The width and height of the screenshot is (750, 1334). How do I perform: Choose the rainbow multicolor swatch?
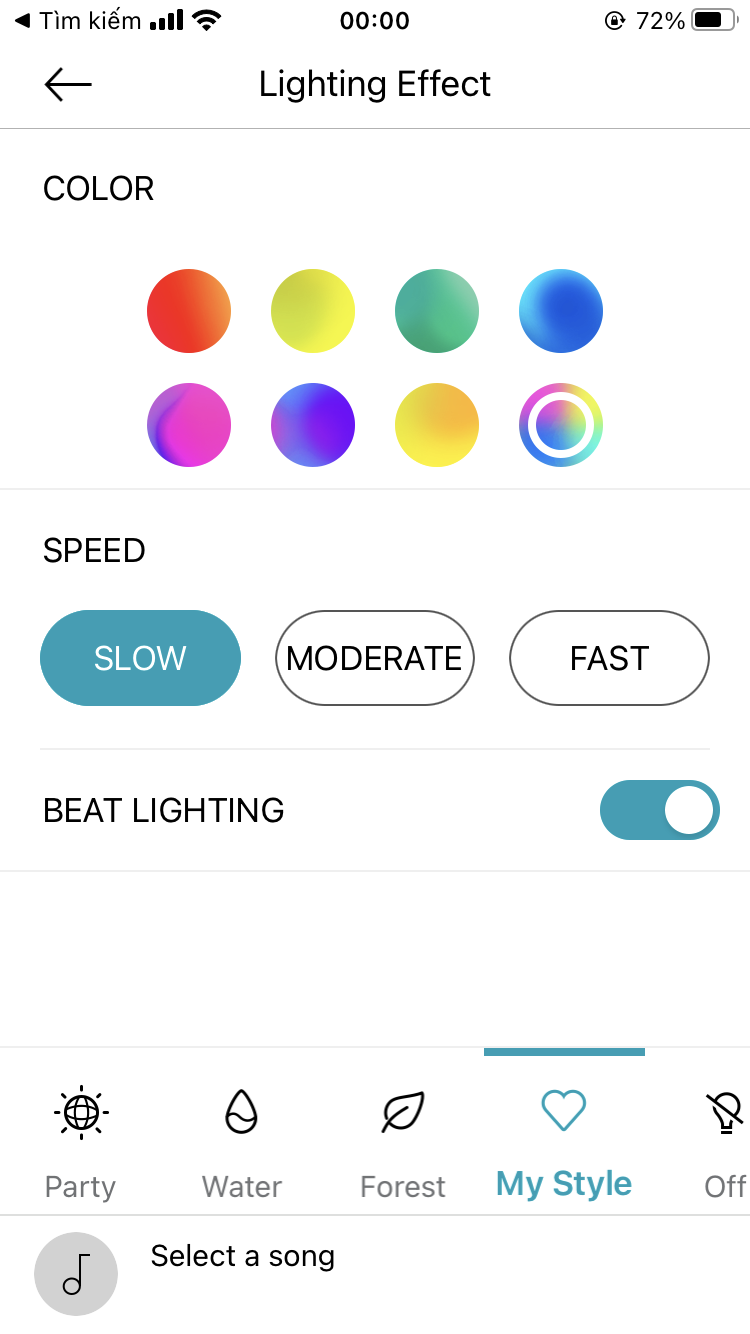pos(561,425)
